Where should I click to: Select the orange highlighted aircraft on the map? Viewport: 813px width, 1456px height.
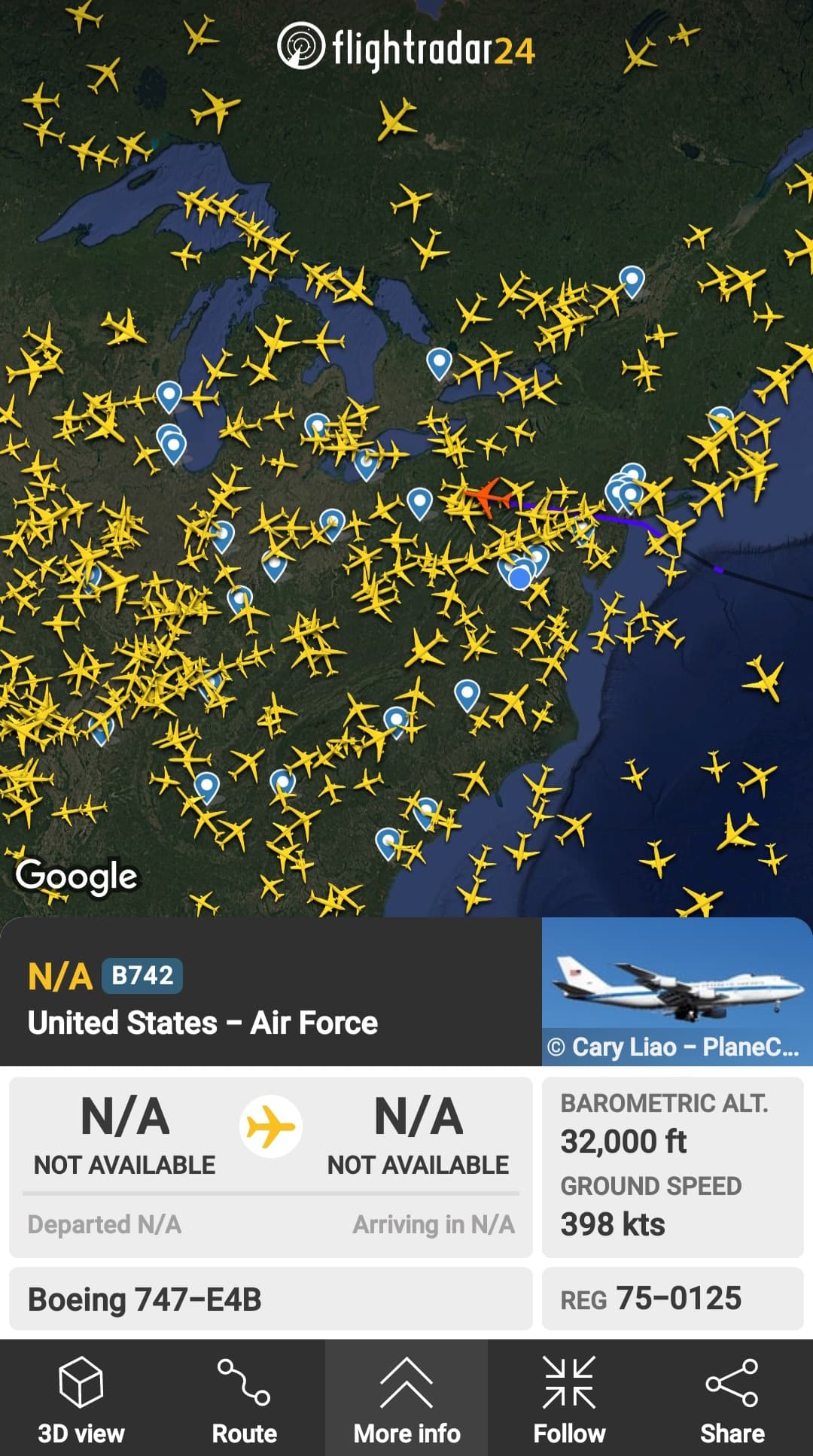point(486,496)
